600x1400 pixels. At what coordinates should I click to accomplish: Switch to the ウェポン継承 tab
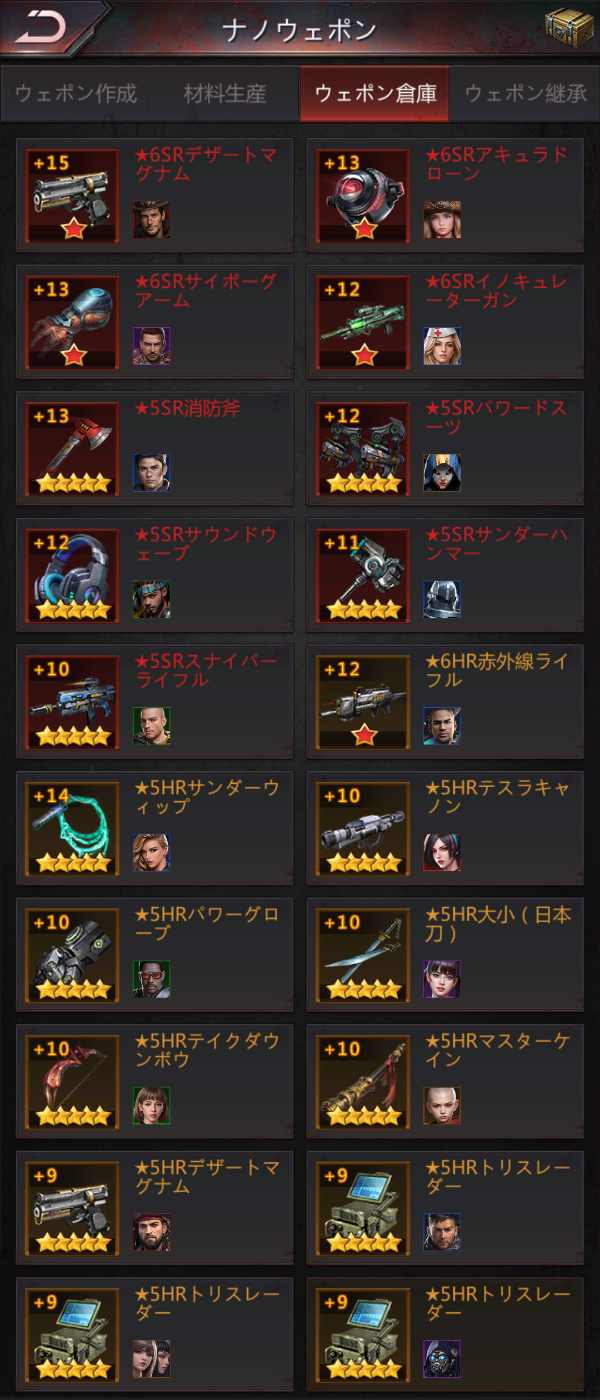[525, 95]
